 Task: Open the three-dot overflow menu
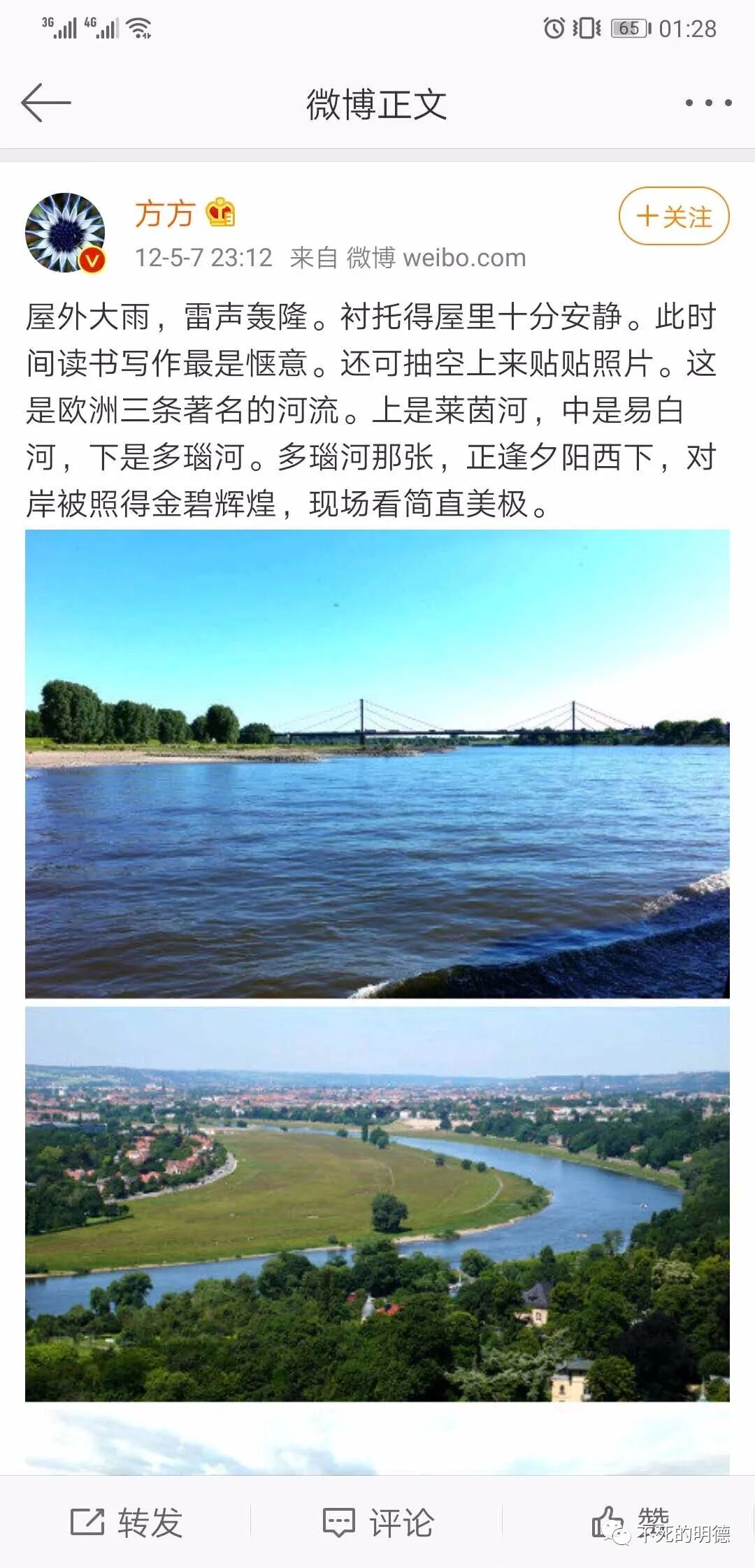tap(708, 103)
